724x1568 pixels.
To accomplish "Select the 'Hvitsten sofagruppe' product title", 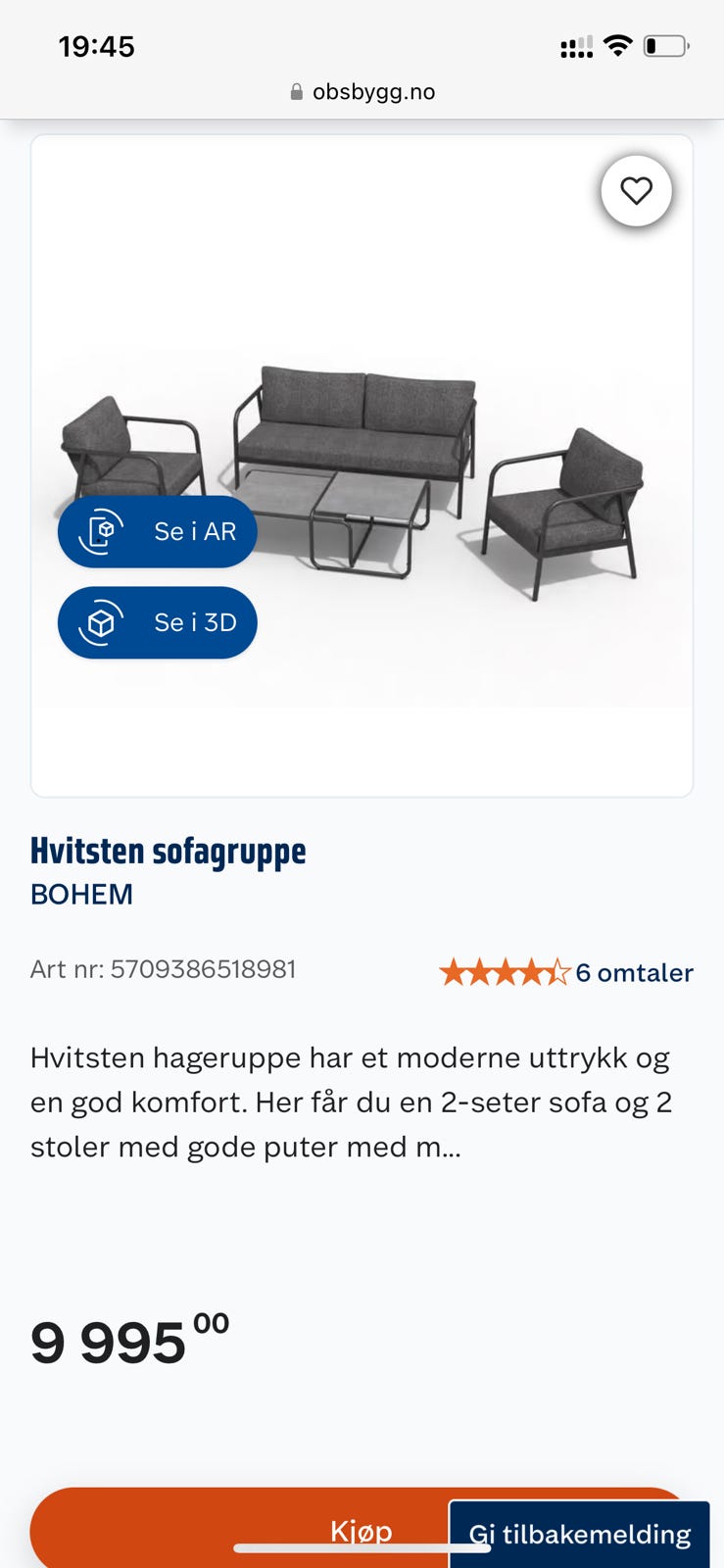I will click(x=169, y=851).
